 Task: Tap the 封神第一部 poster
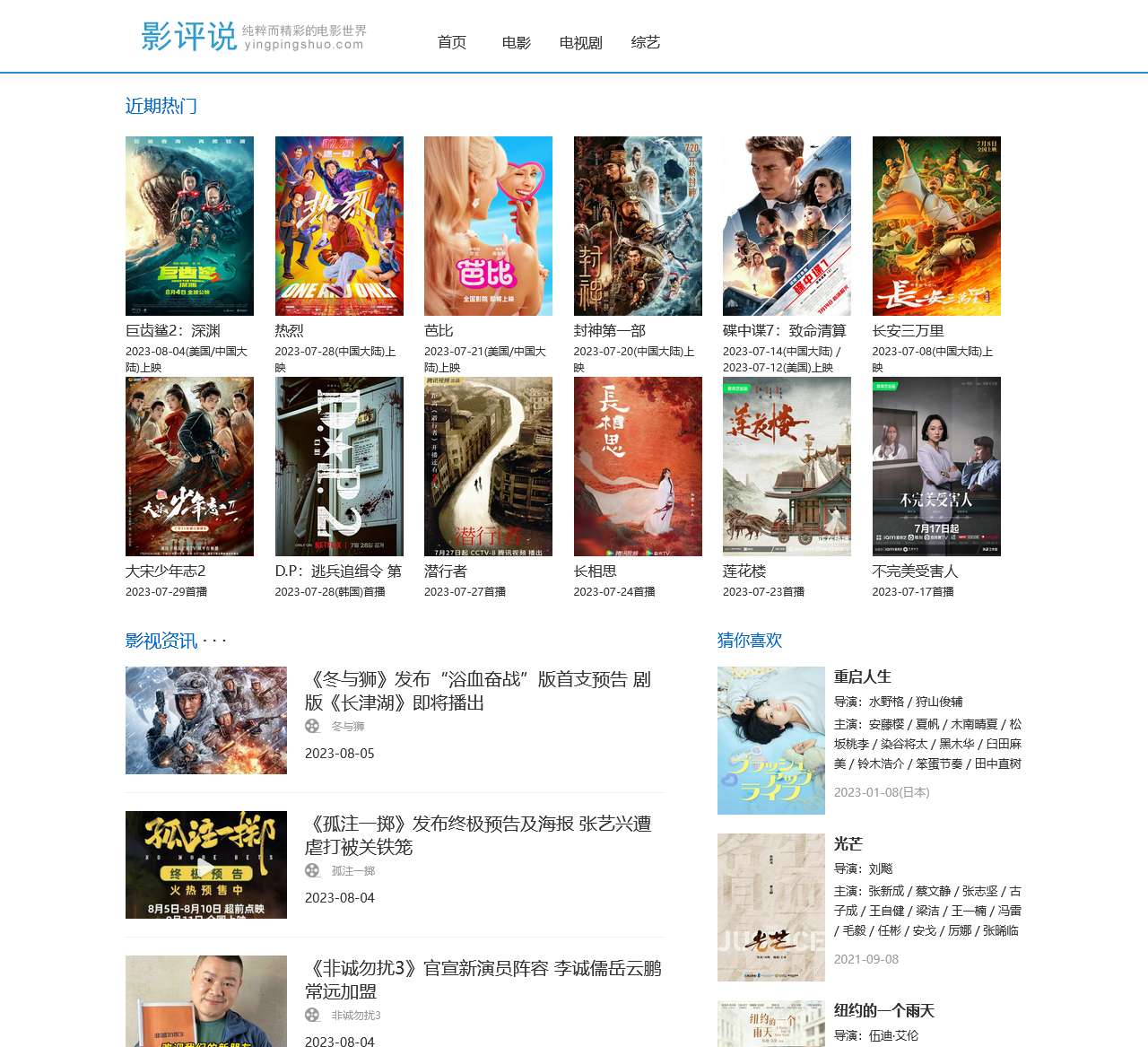[x=638, y=226]
